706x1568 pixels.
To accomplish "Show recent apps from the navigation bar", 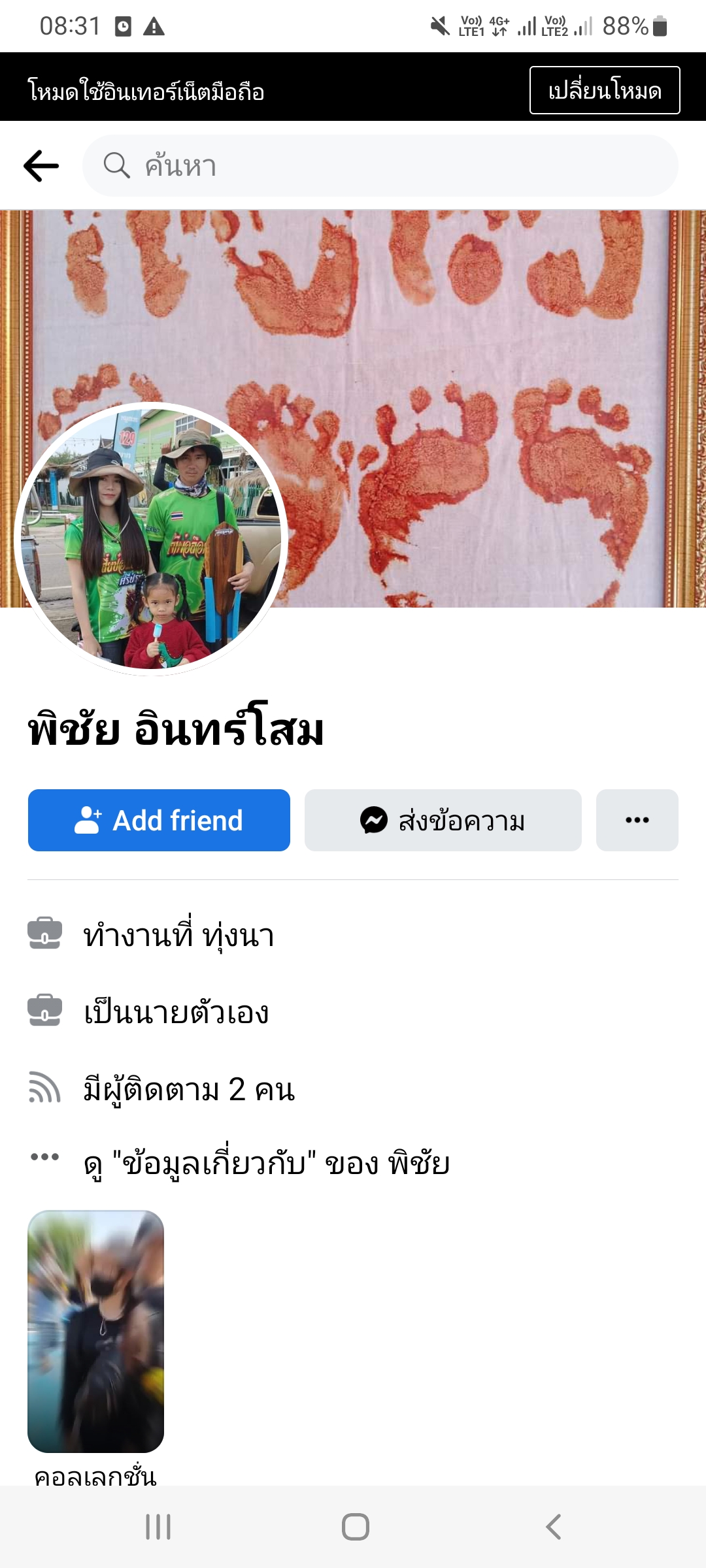I will (158, 1527).
